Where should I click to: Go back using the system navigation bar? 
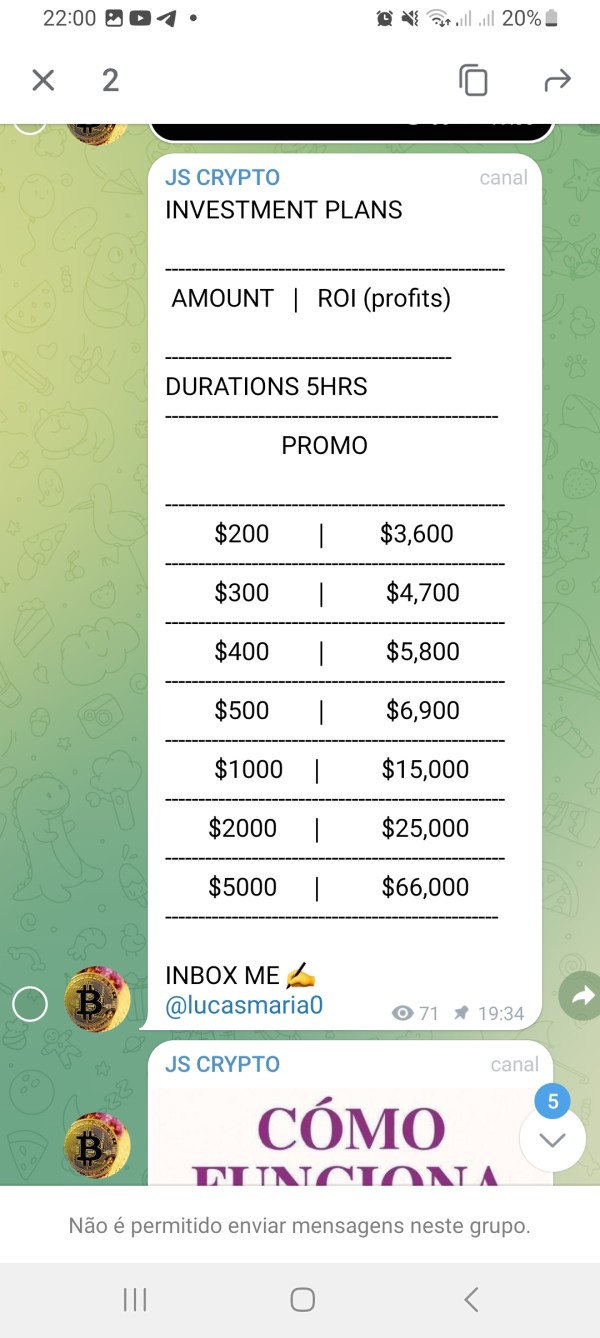(472, 1299)
